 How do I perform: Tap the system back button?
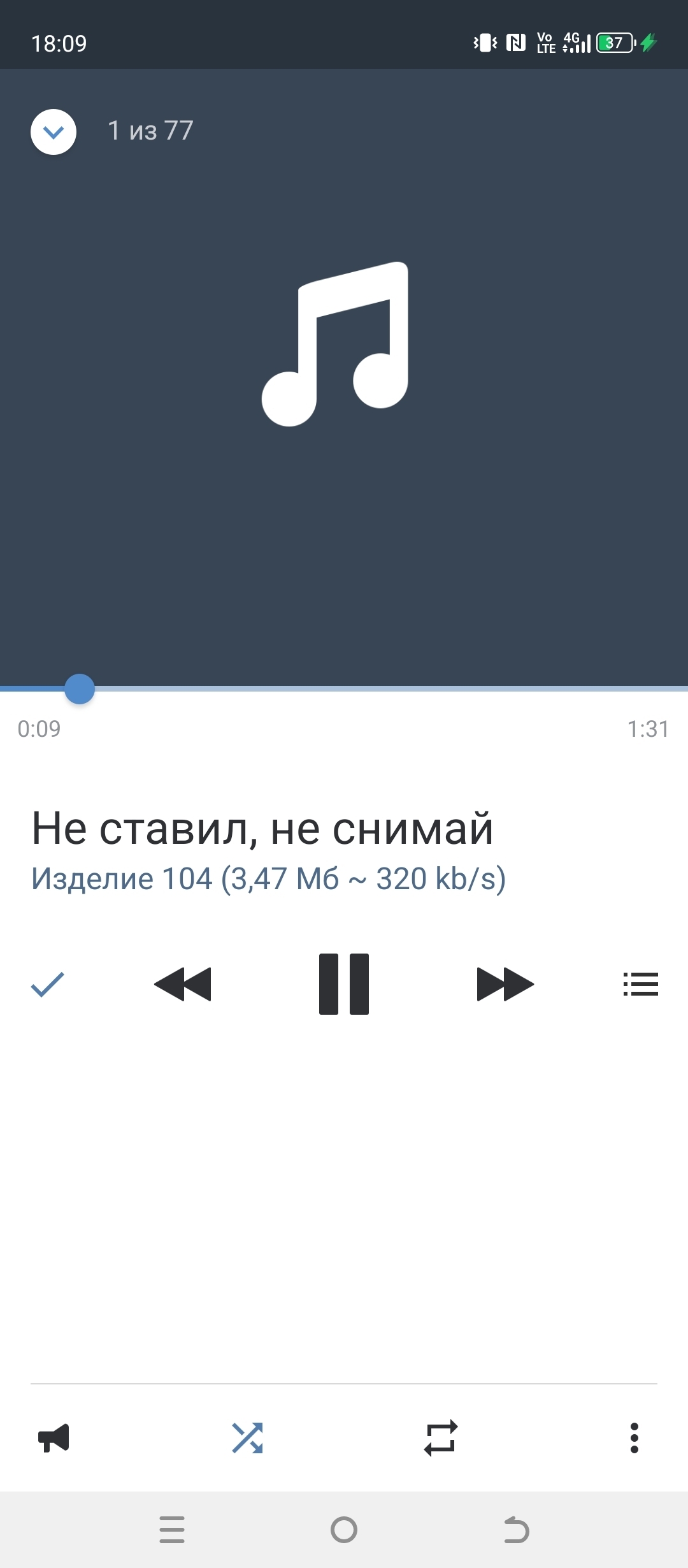pos(516,1530)
